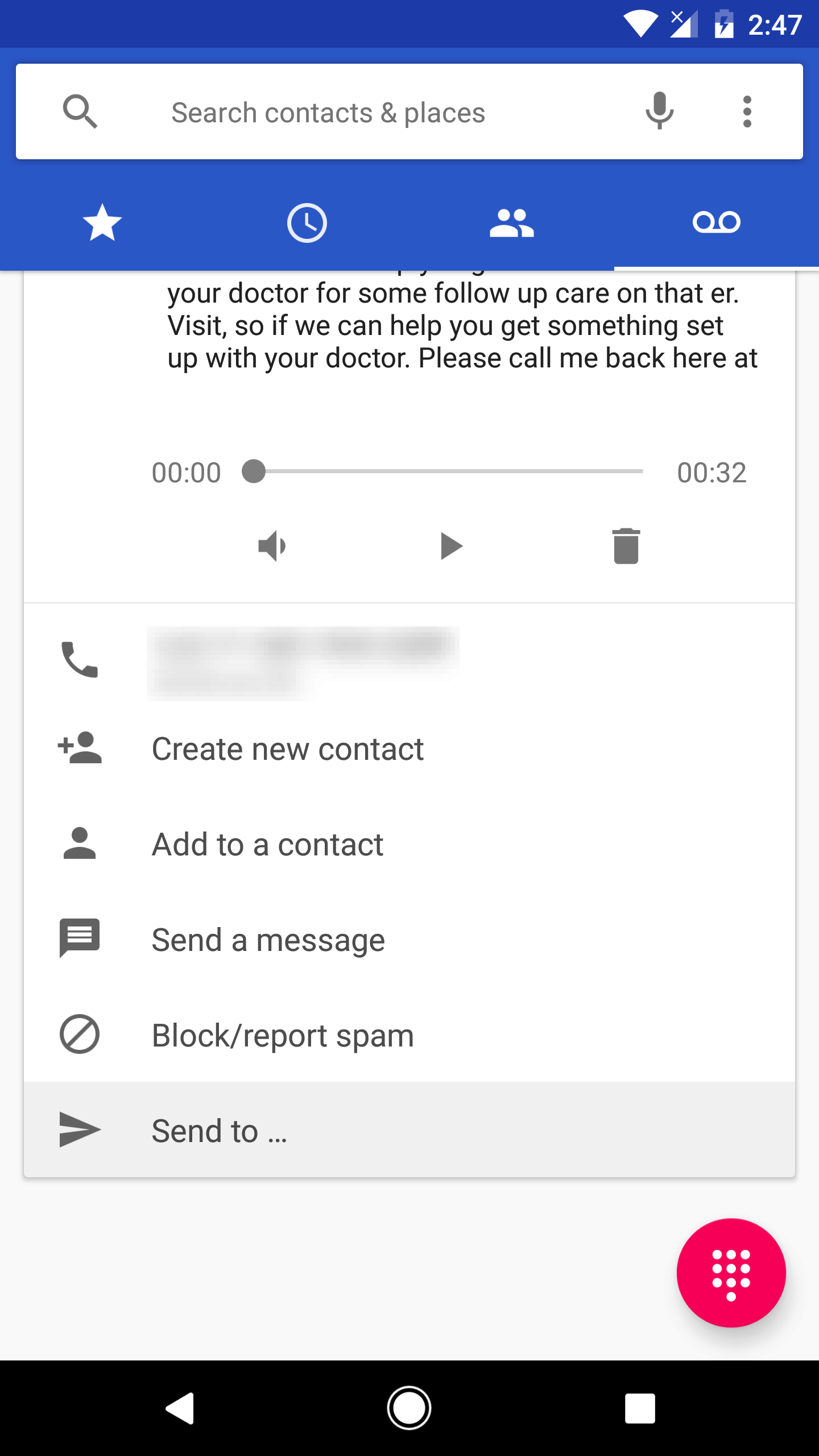Switch to the recent calls clock tab

tap(307, 222)
